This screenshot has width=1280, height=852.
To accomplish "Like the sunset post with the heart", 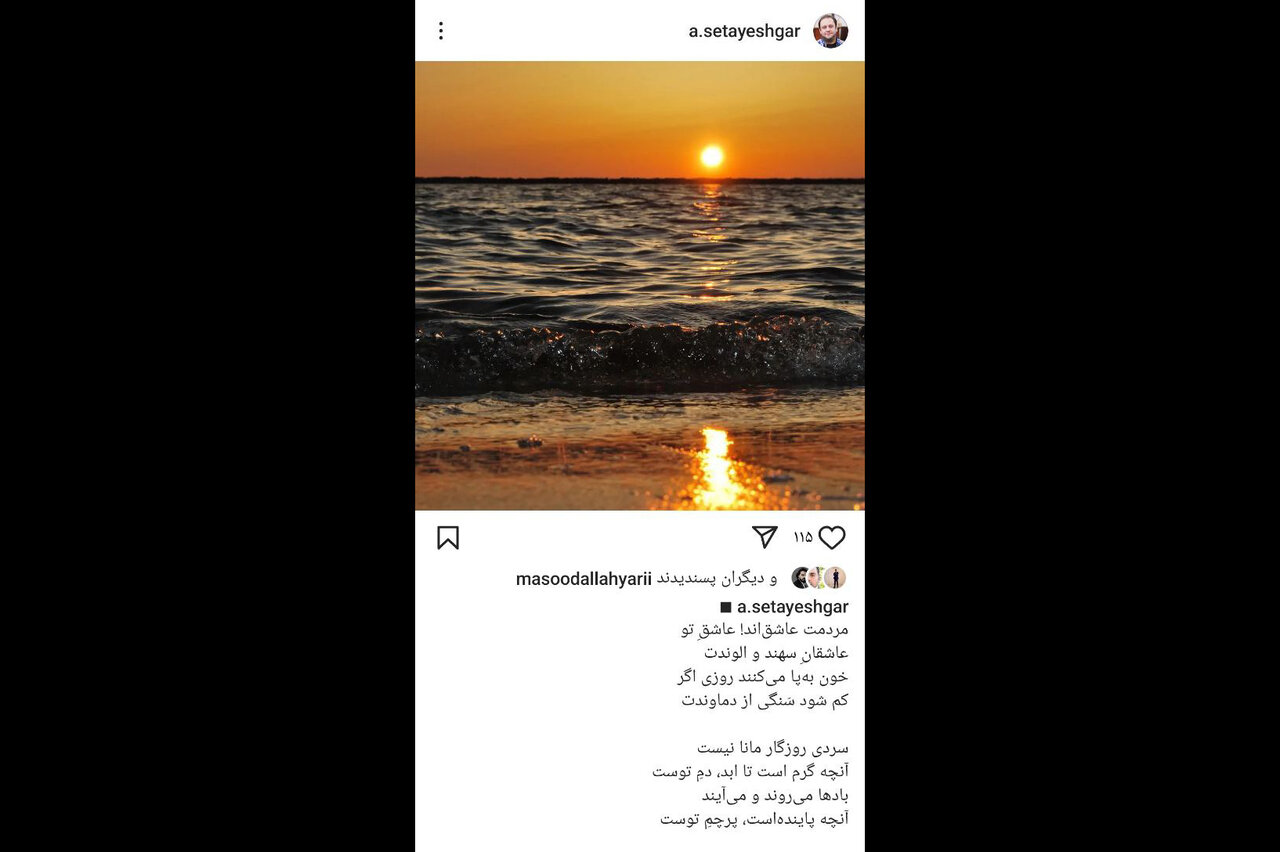I will pos(832,538).
